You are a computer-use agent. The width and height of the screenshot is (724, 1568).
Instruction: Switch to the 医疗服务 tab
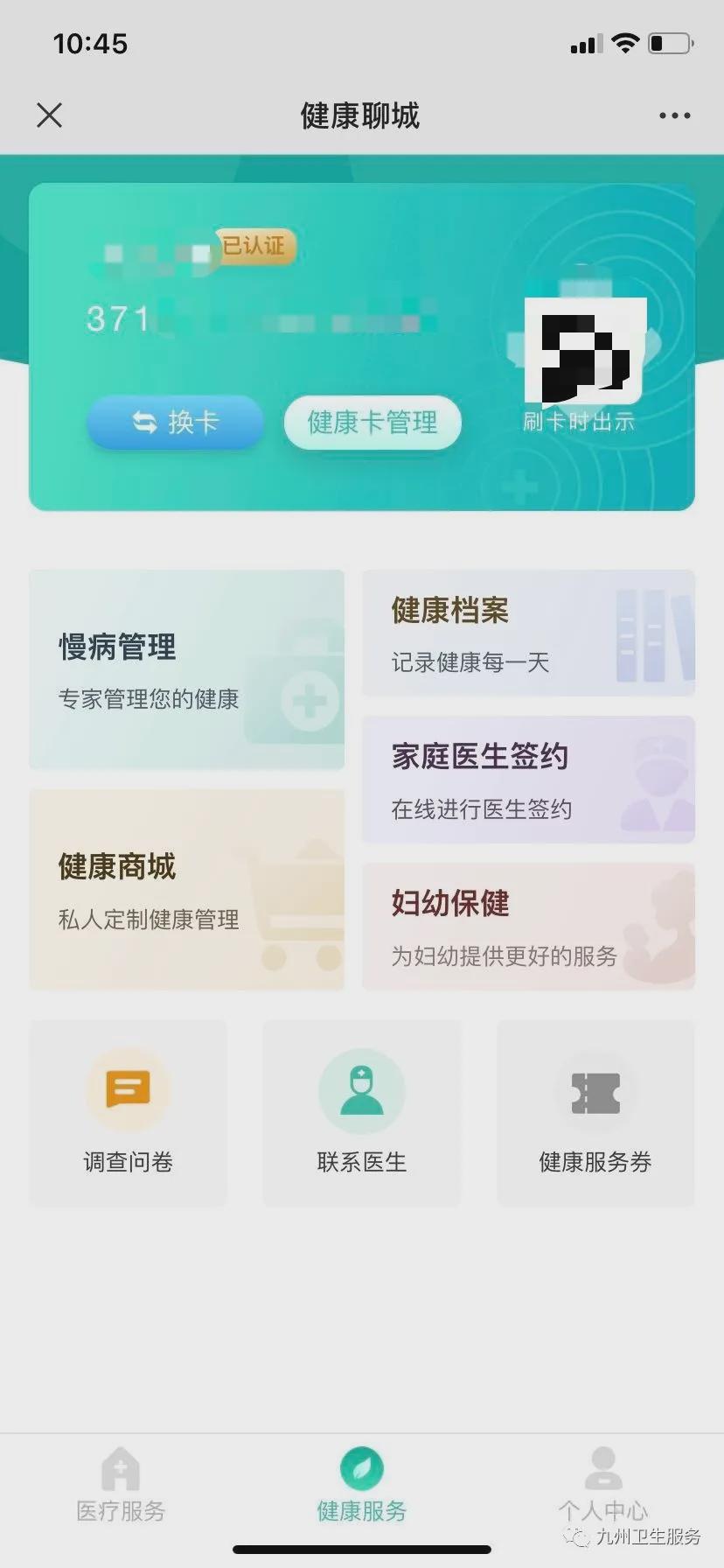(121, 1486)
